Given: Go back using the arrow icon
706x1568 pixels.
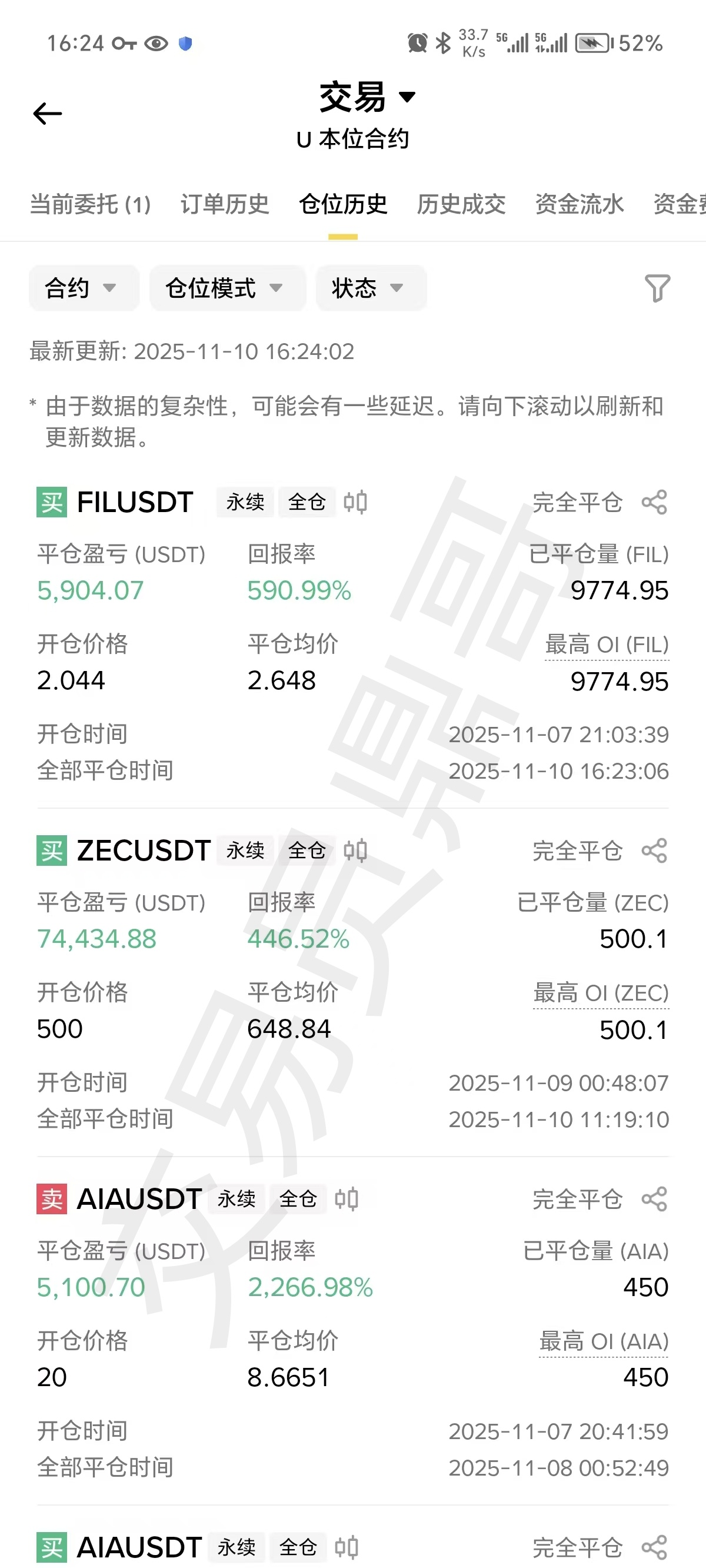Looking at the screenshot, I should point(48,114).
